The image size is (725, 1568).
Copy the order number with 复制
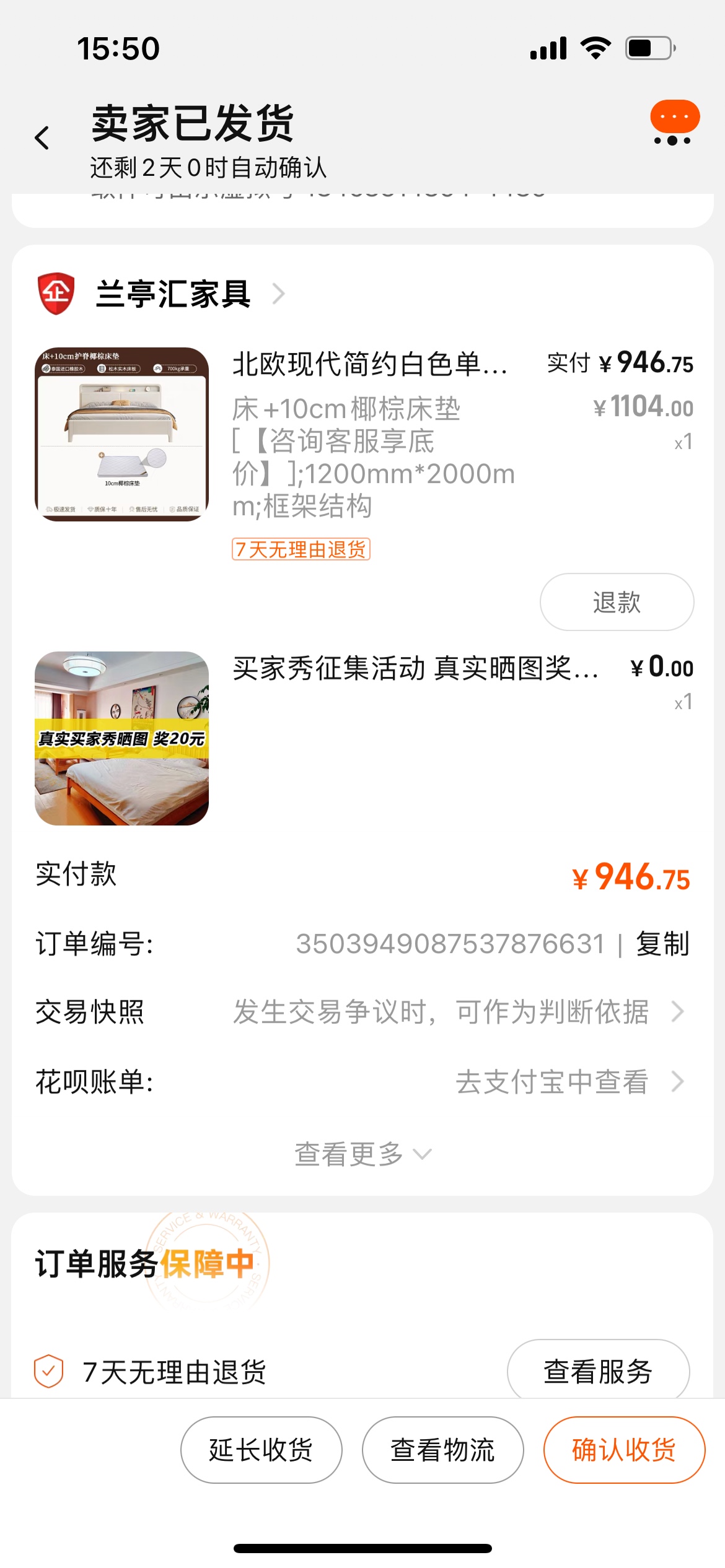(x=662, y=944)
